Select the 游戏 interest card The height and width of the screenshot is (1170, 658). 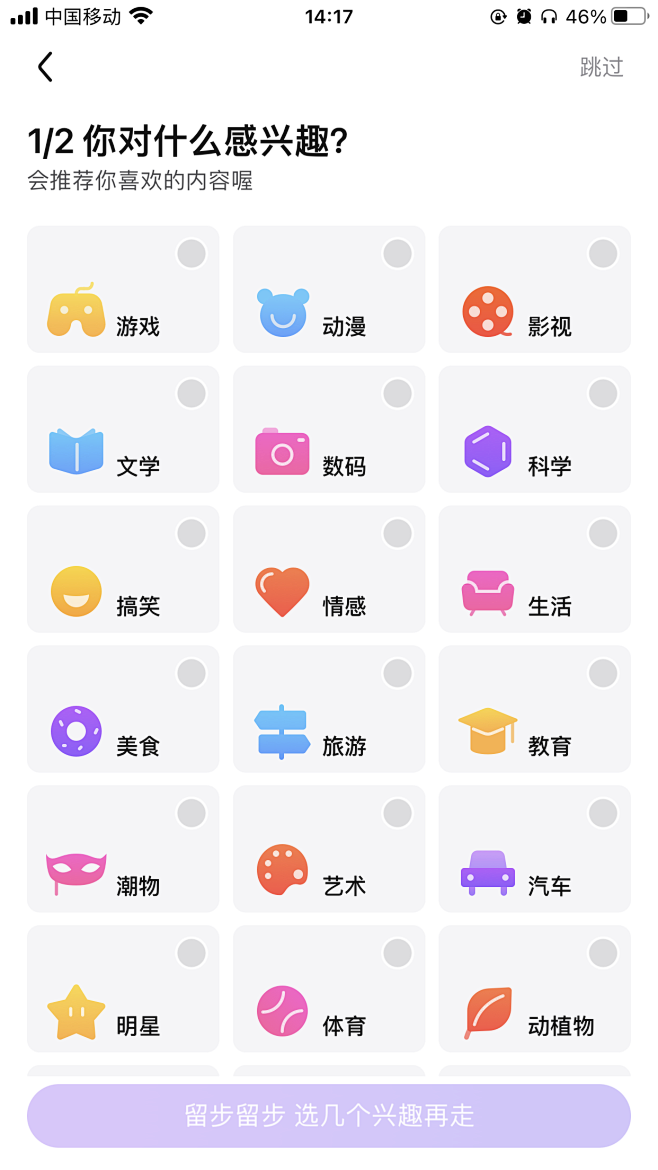click(x=123, y=289)
